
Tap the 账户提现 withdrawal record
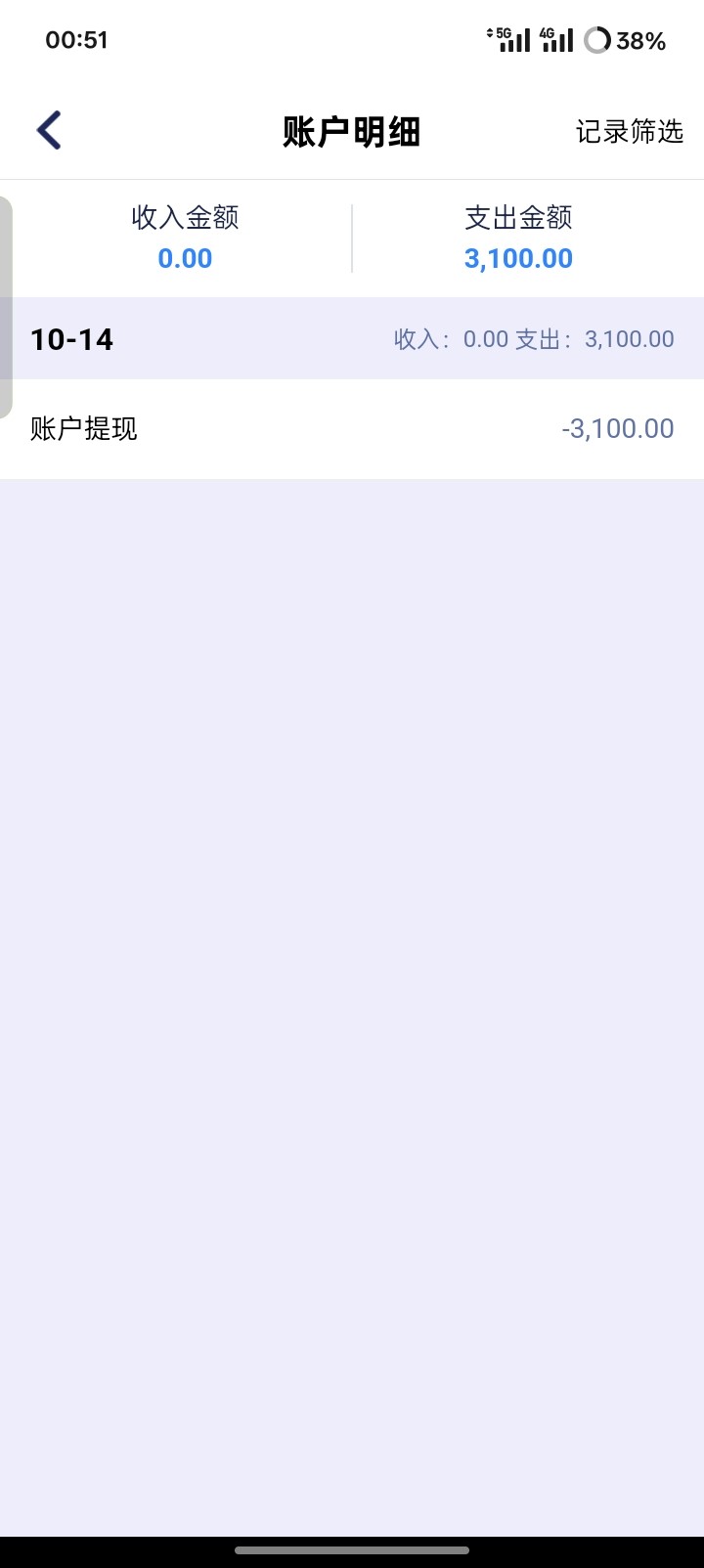click(x=84, y=428)
